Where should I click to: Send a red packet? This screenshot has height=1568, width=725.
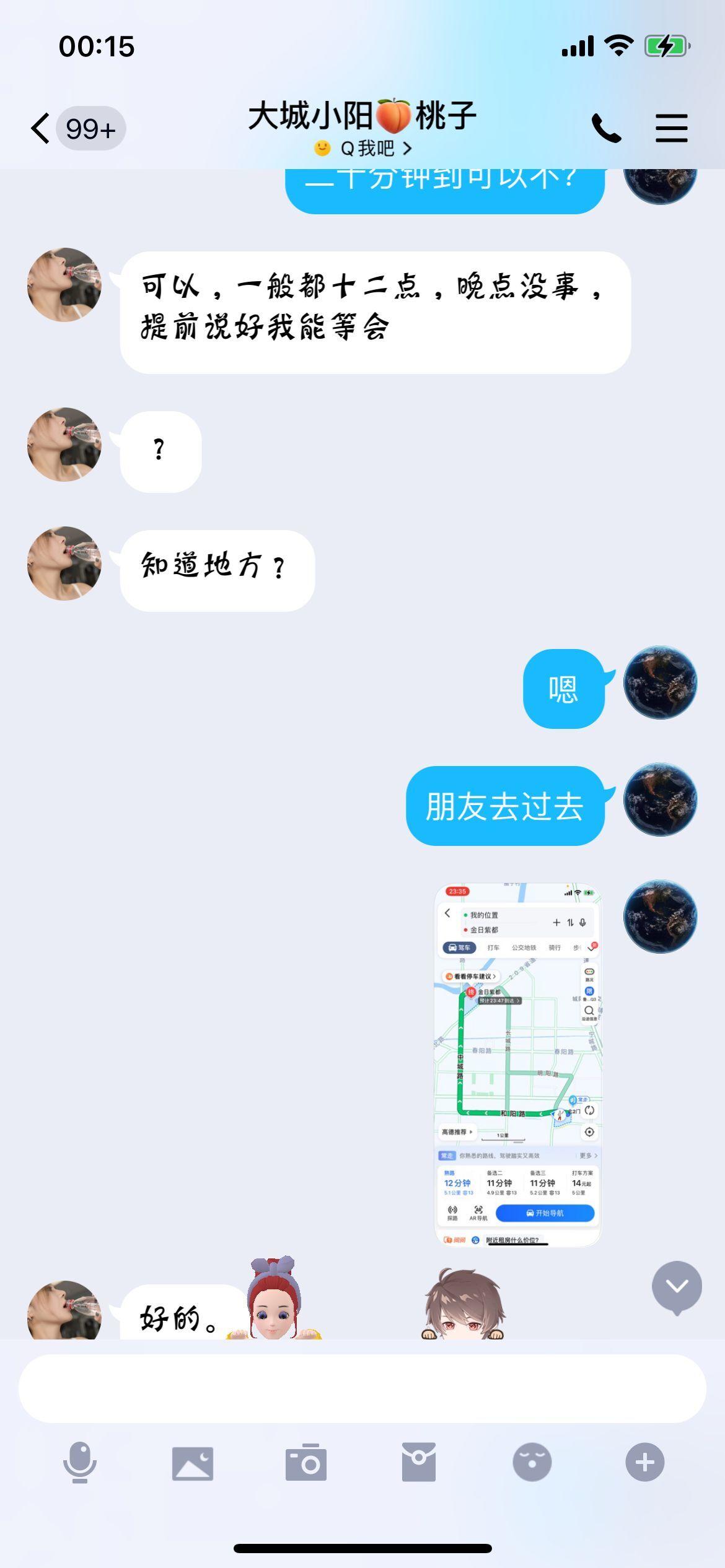pos(419,1462)
